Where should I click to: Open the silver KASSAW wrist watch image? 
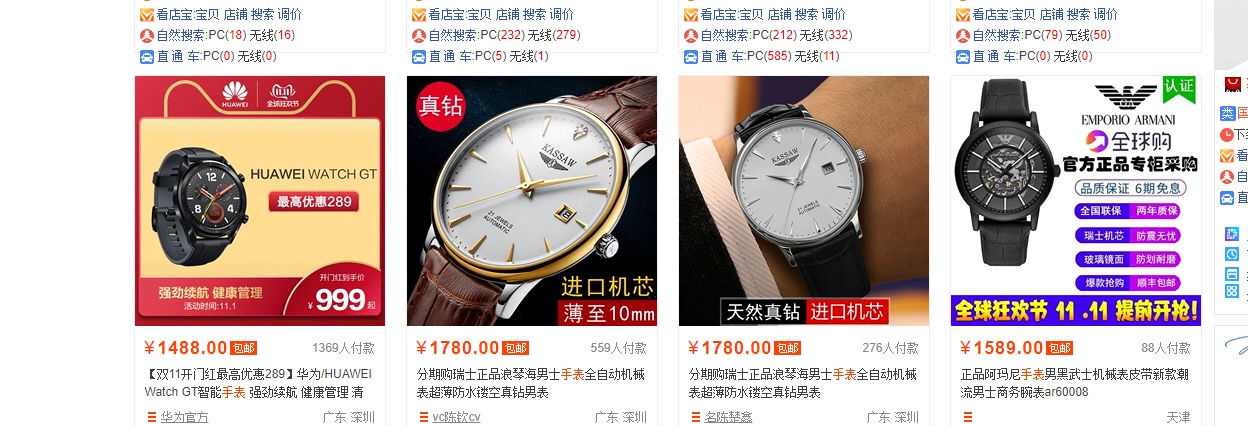point(803,201)
